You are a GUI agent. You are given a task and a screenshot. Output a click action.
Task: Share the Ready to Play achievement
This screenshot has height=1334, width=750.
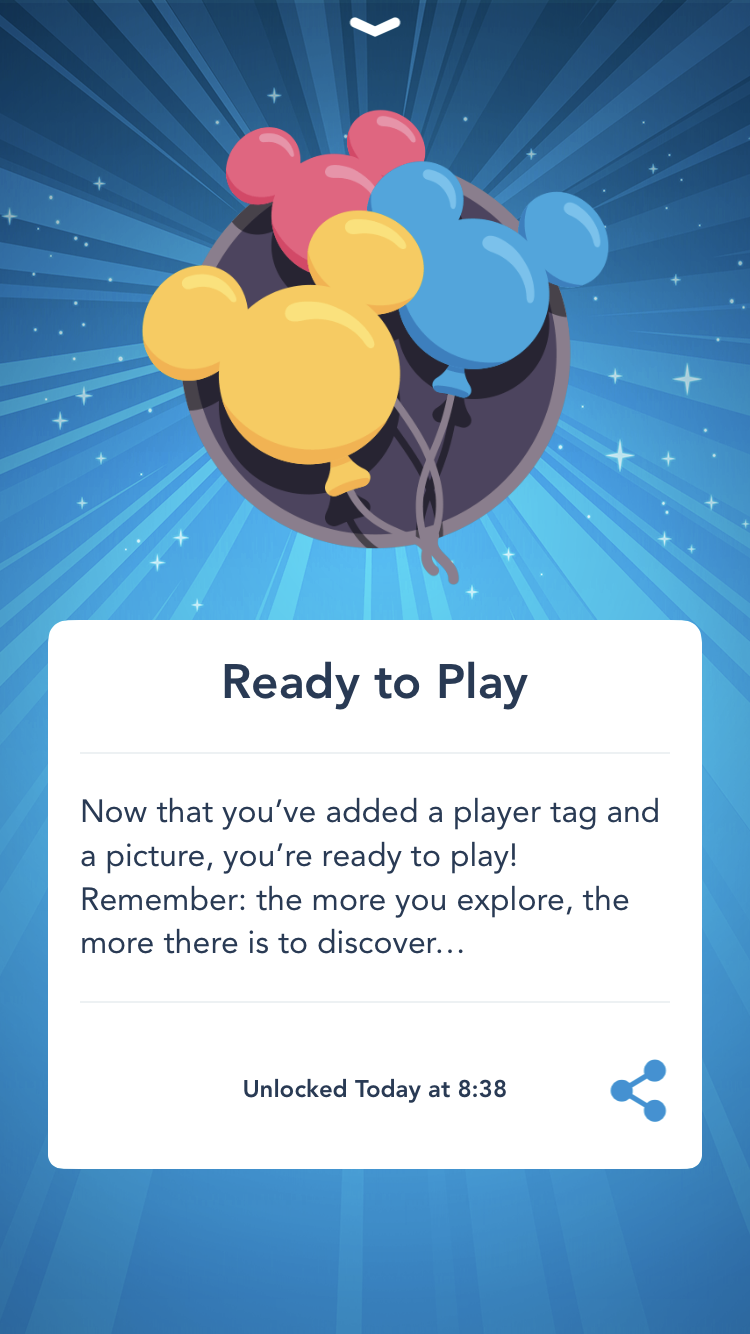[639, 1090]
